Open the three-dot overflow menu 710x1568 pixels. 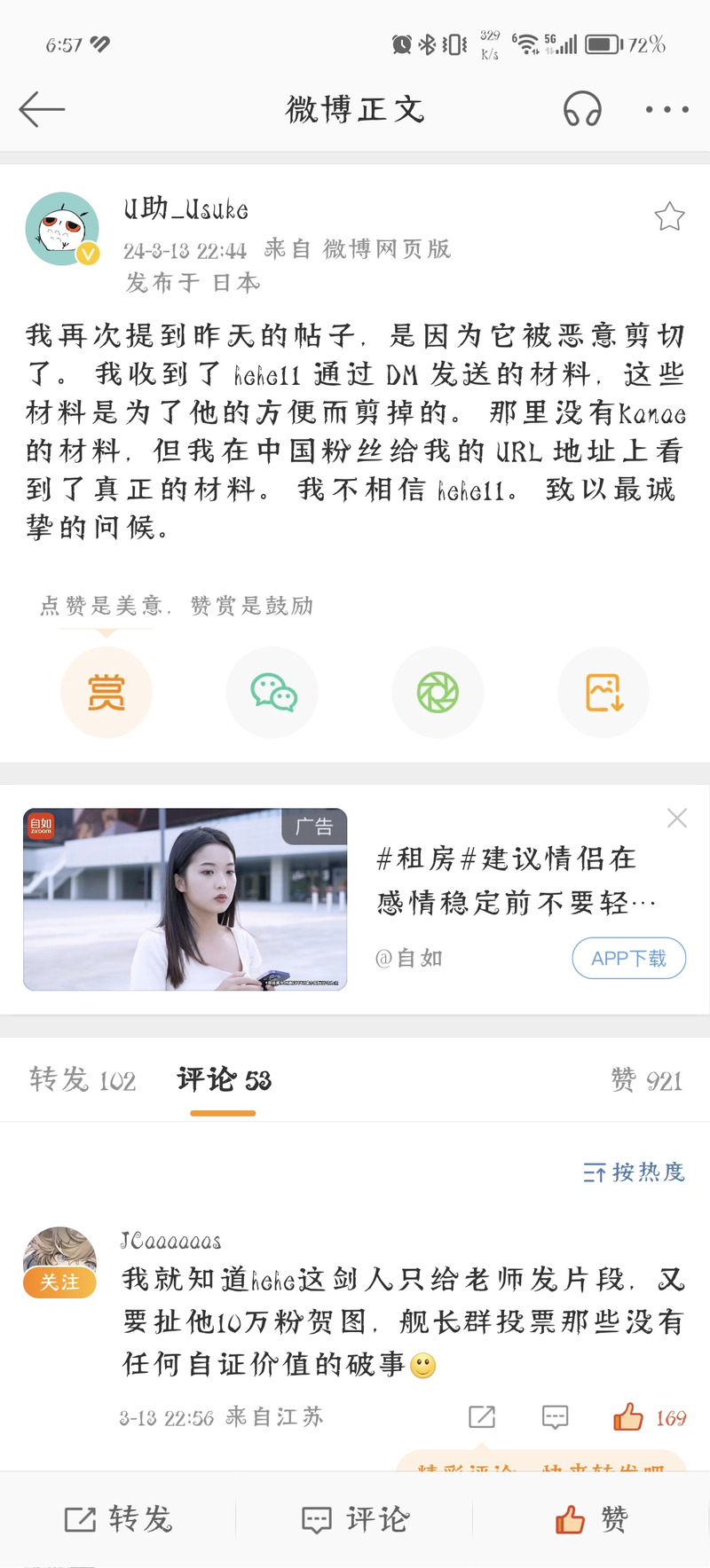pyautogui.click(x=667, y=109)
